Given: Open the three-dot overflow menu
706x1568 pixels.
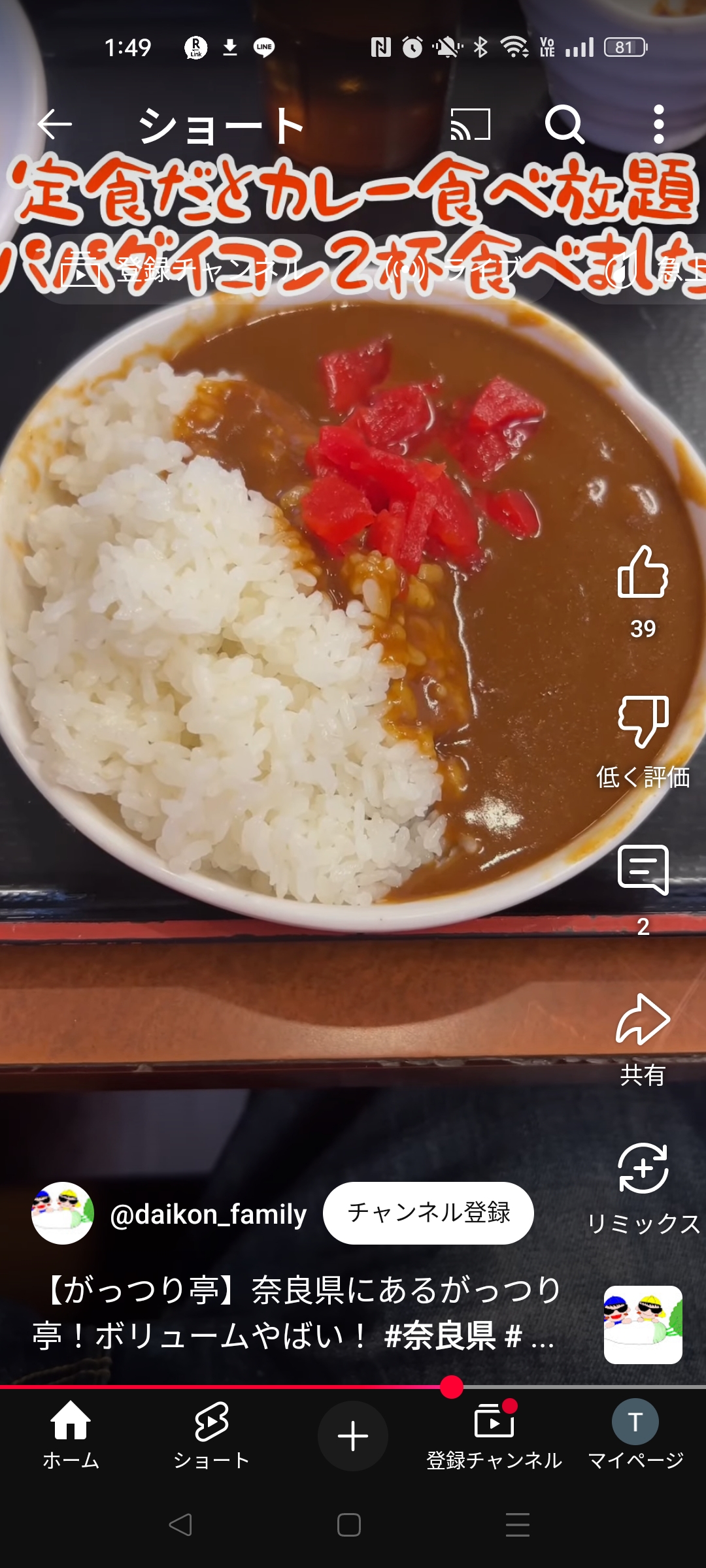Looking at the screenshot, I should 659,124.
